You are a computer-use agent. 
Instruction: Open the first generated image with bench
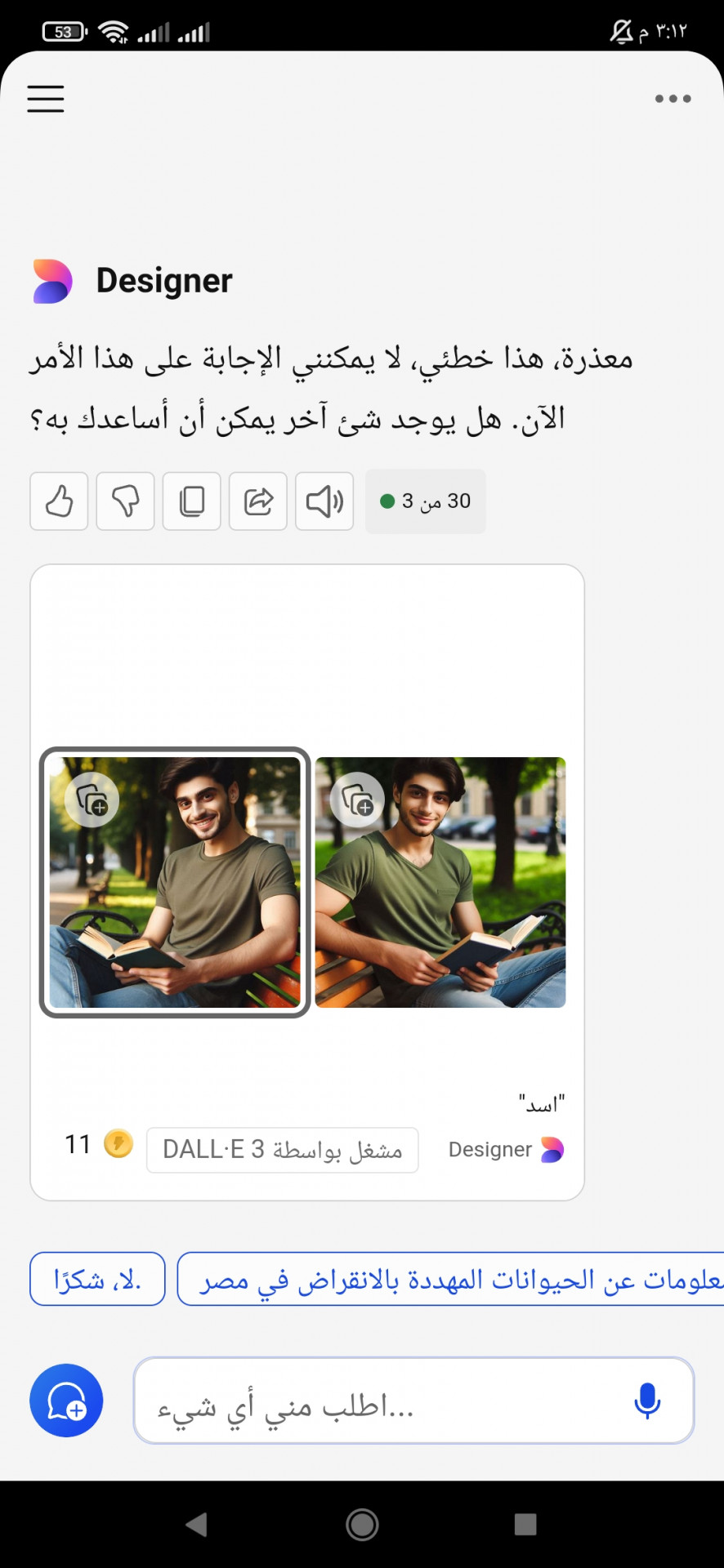pos(175,883)
